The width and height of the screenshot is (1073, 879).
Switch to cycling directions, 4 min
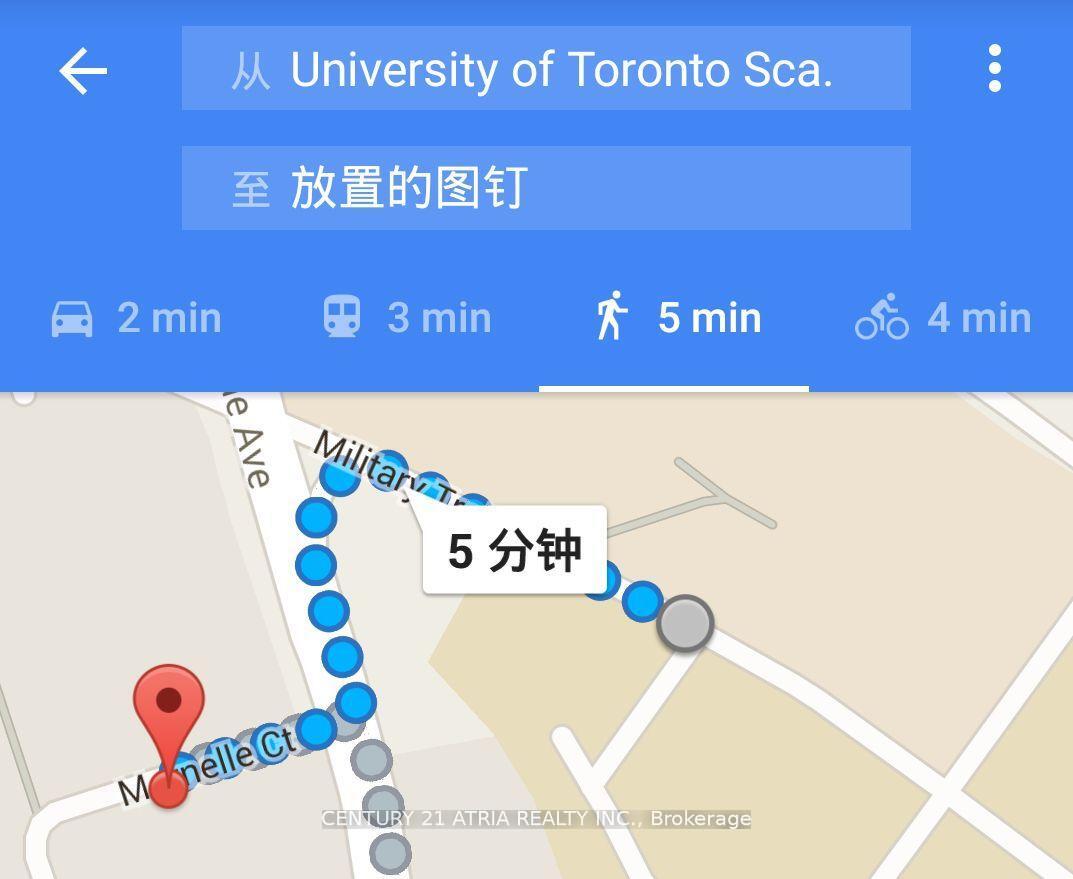943,318
